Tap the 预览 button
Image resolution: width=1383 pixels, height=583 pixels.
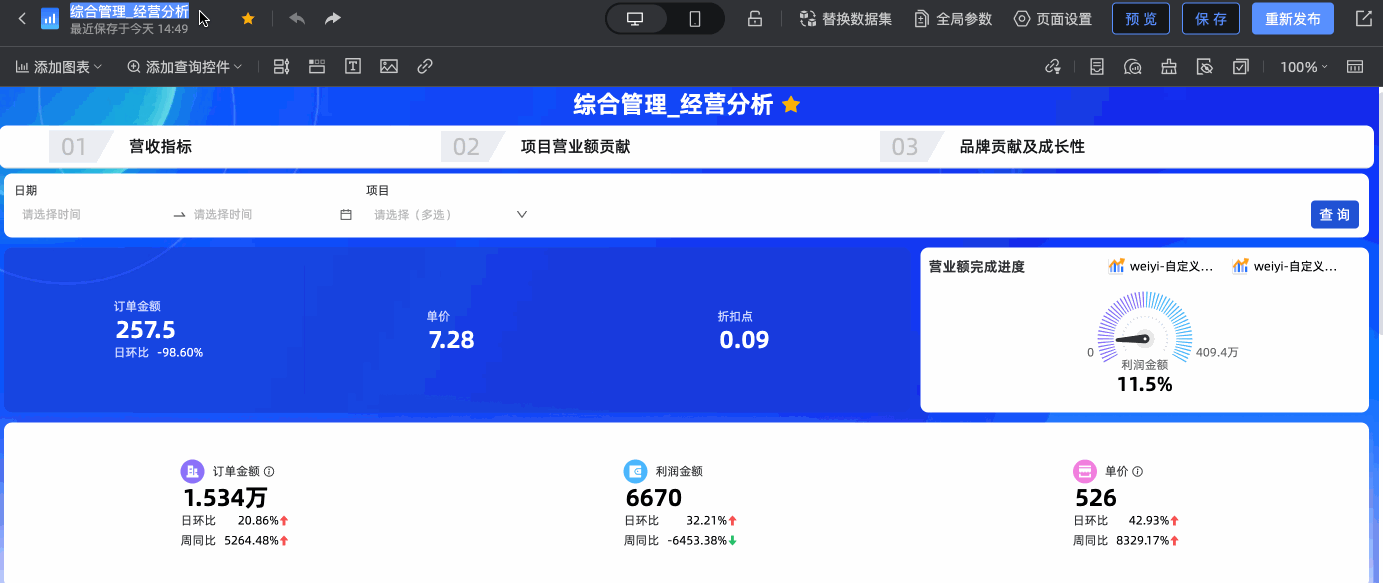pyautogui.click(x=1140, y=19)
